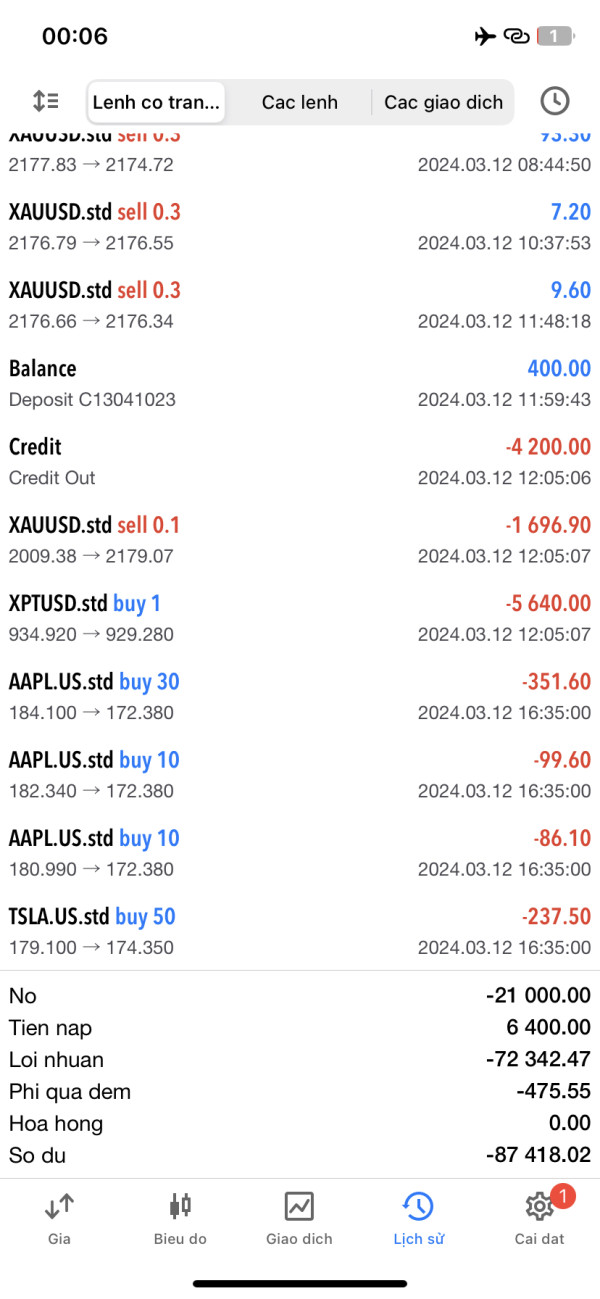Open the sort order icon
The height and width of the screenshot is (1299, 600).
click(x=46, y=102)
